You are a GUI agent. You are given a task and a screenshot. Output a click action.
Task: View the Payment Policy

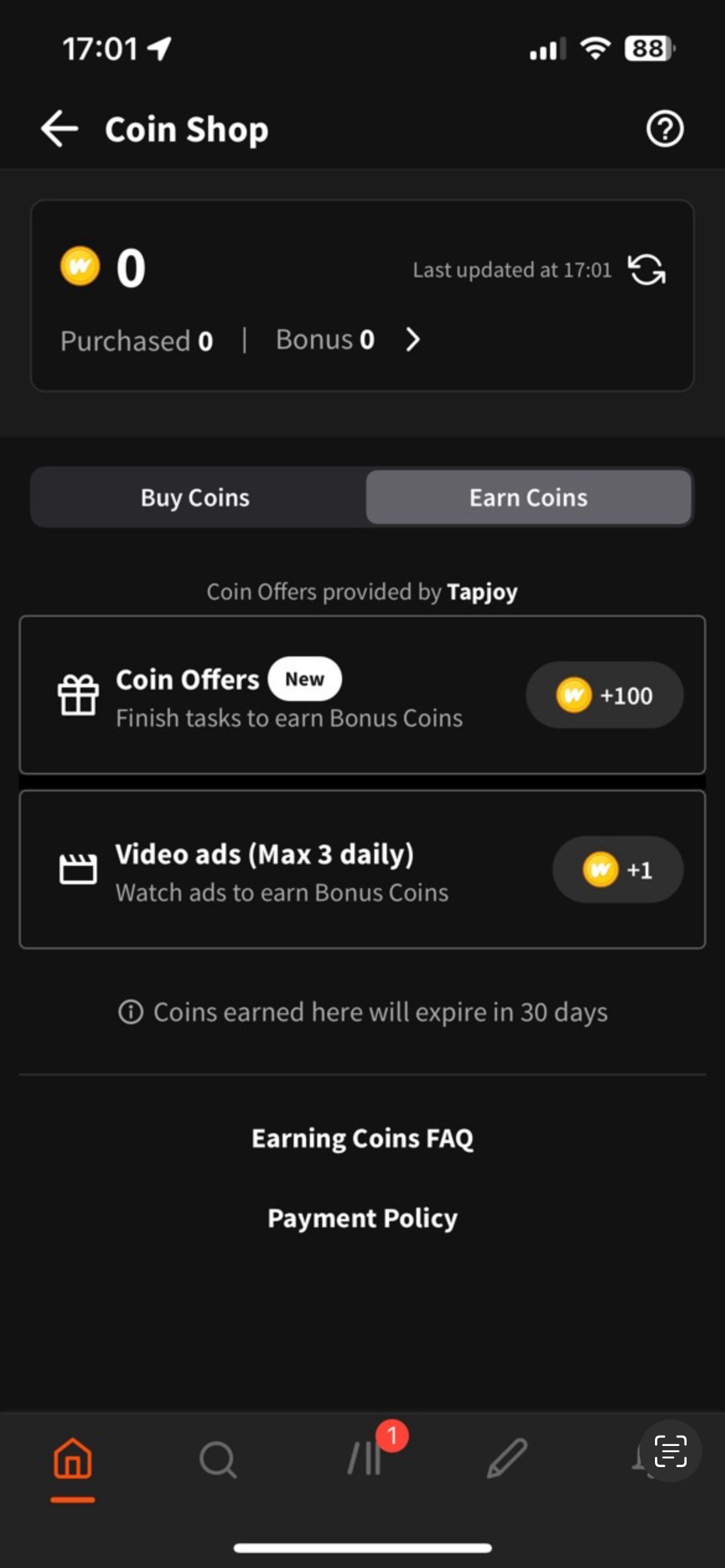(362, 1218)
